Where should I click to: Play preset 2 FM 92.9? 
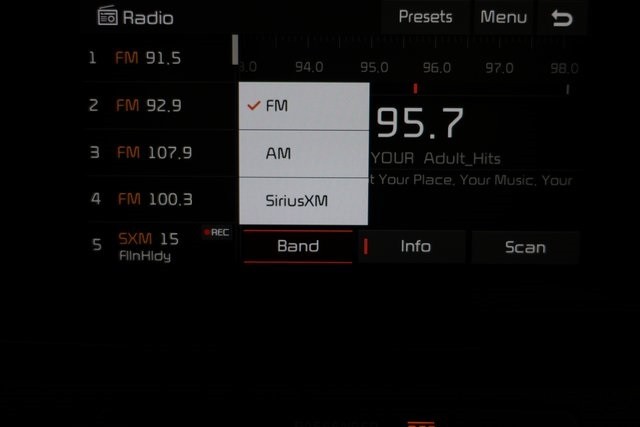pyautogui.click(x=148, y=105)
